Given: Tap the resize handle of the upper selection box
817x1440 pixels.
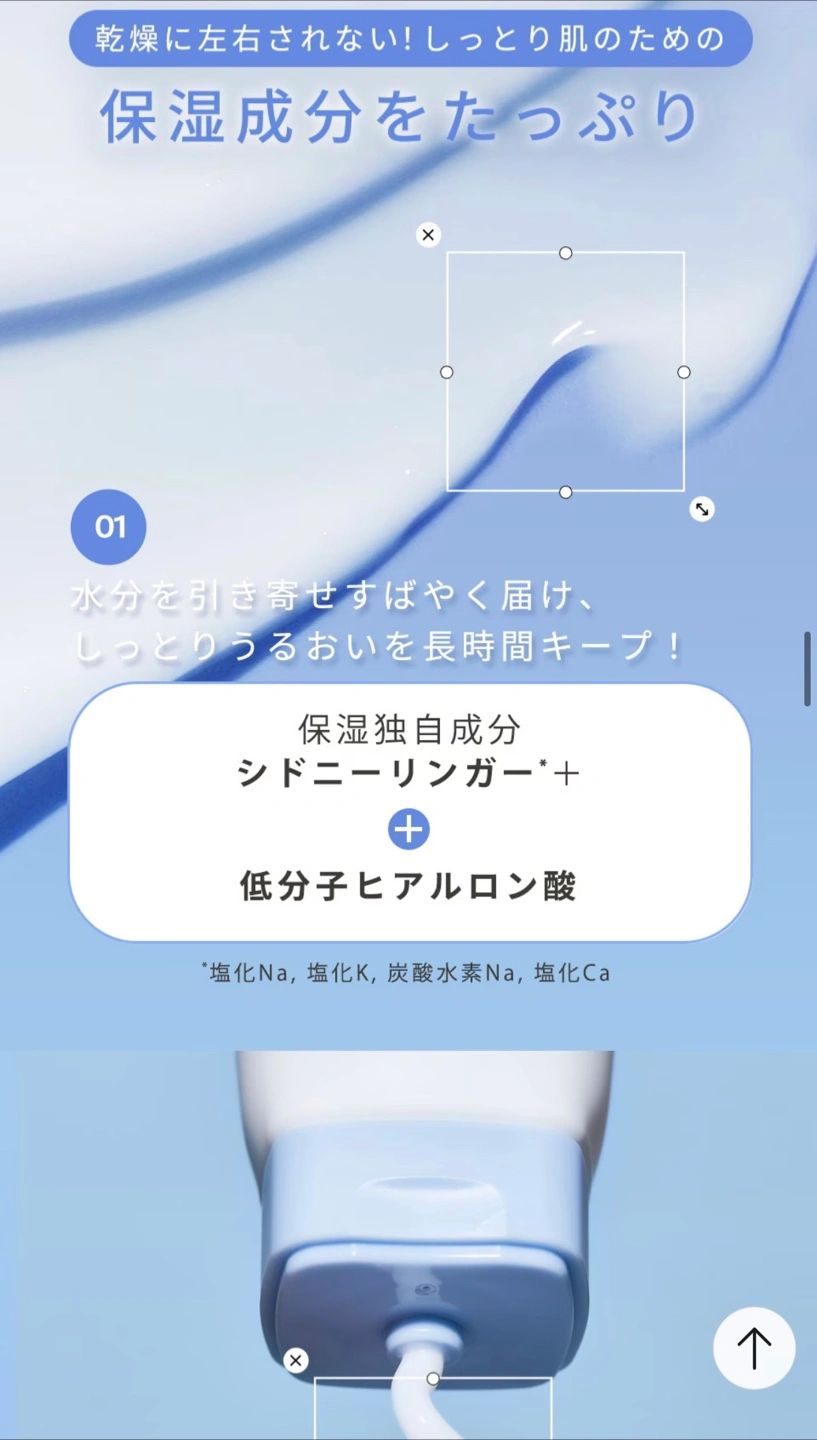Looking at the screenshot, I should pos(702,509).
